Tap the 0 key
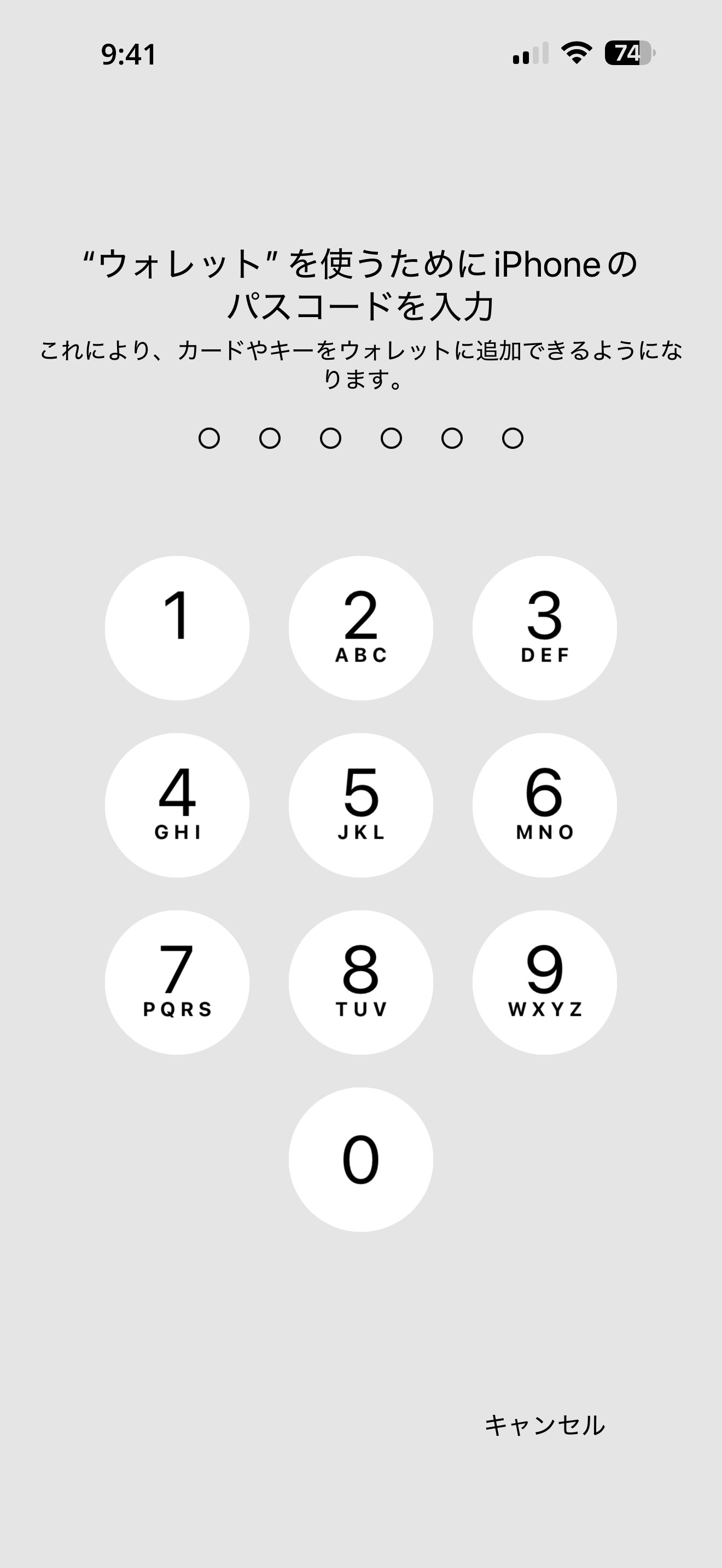Image resolution: width=722 pixels, height=1568 pixels. [x=361, y=1159]
